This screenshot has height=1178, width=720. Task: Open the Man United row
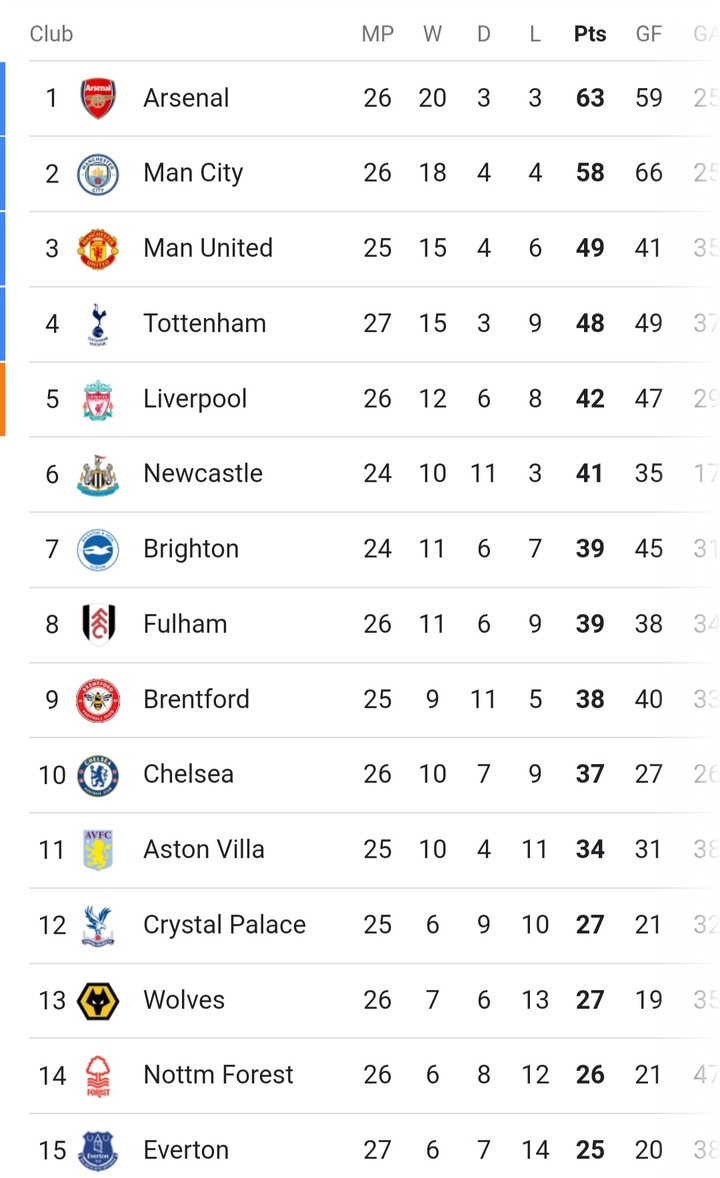coord(374,249)
